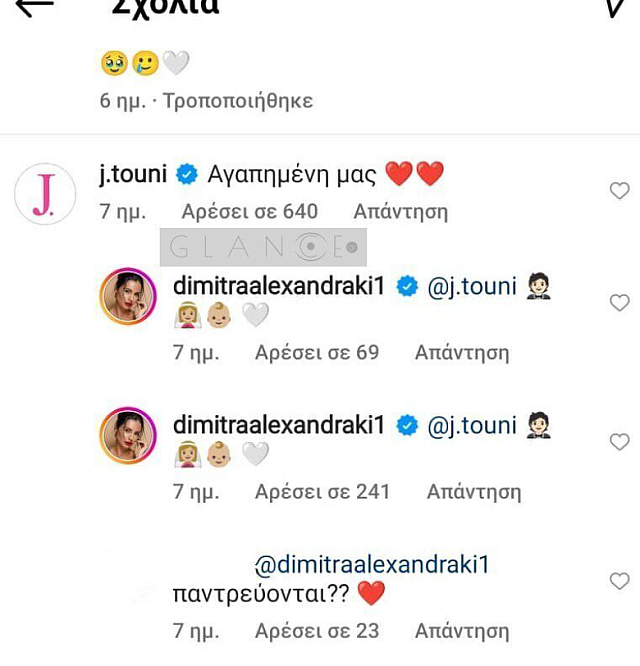Reply to the παντρεύονται?? comment
The height and width of the screenshot is (666, 640).
[461, 631]
